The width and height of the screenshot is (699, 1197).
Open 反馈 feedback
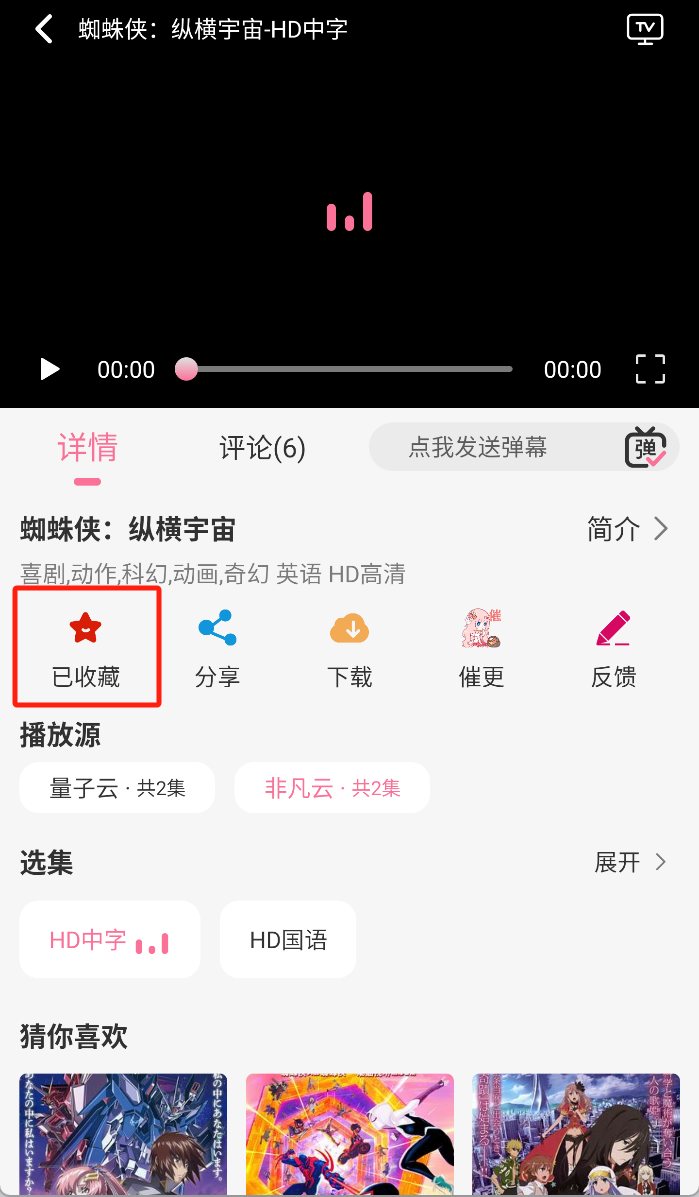pos(613,647)
